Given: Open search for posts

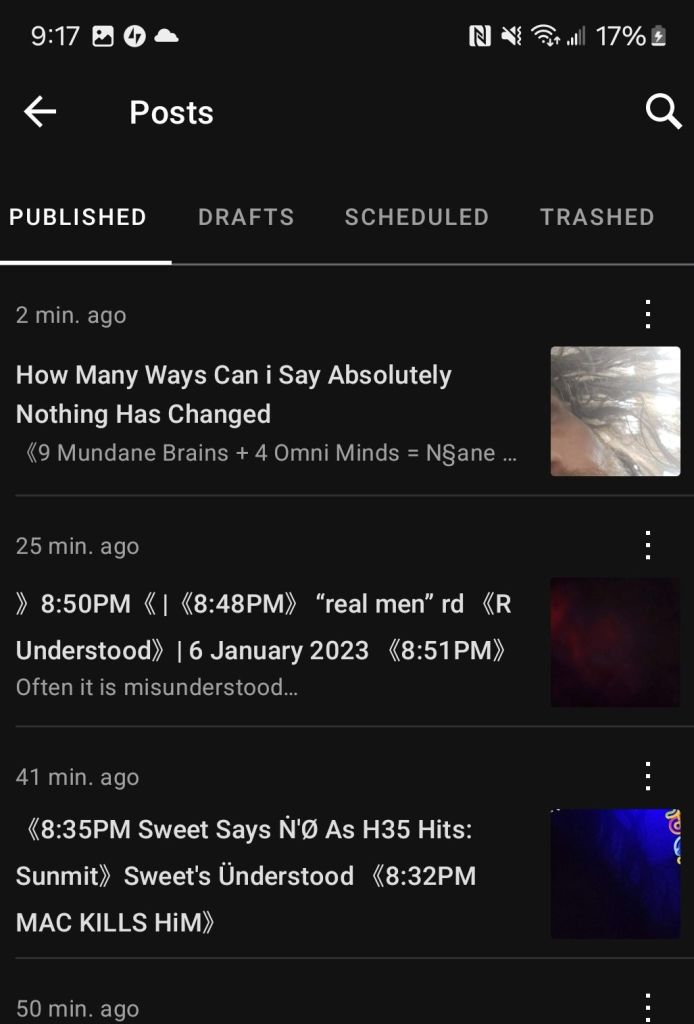Looking at the screenshot, I should coord(663,112).
